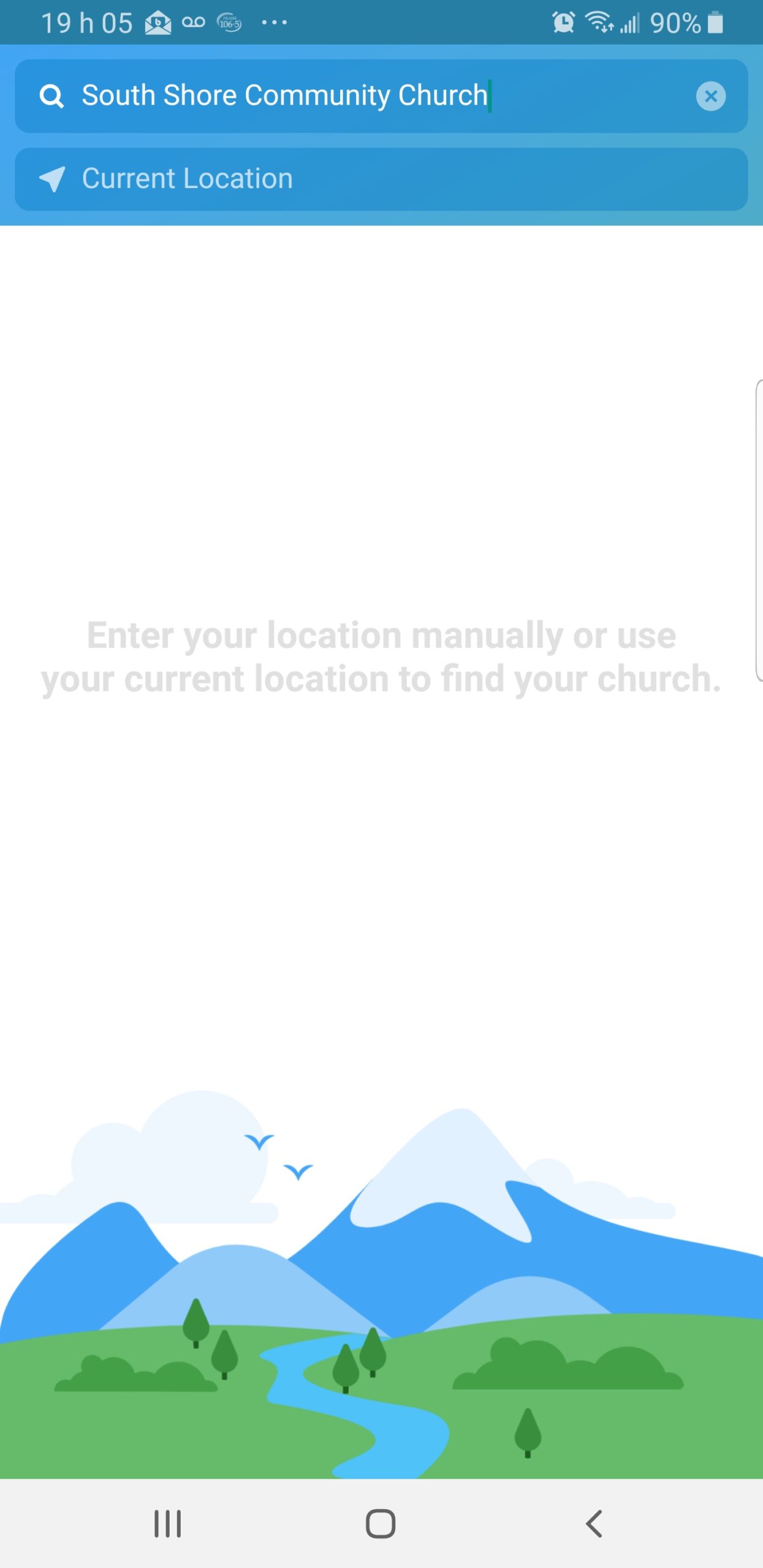The image size is (763, 1568).
Task: Return to the home screen
Action: pyautogui.click(x=381, y=1523)
